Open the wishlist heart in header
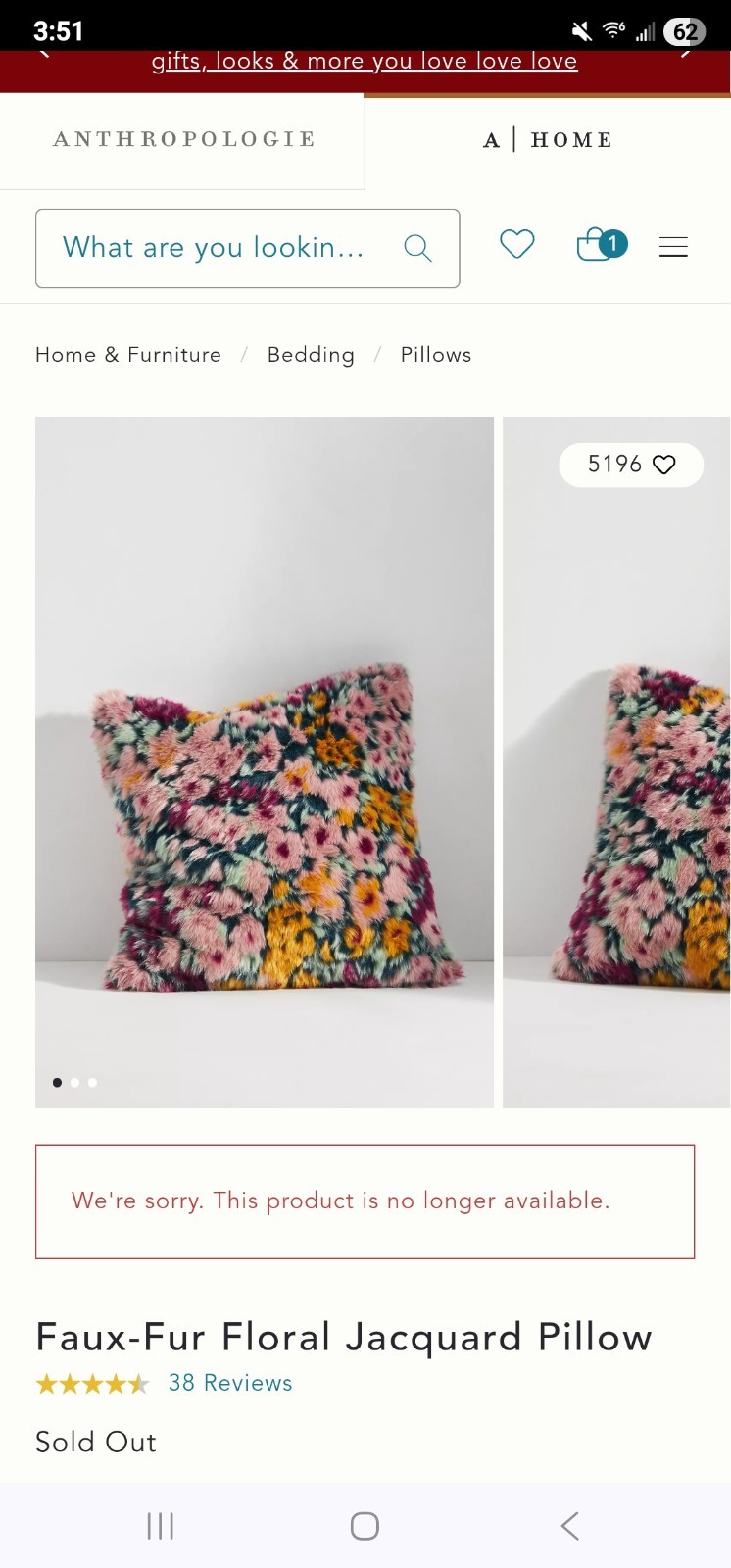Screen dimensions: 731x1568 tap(516, 244)
